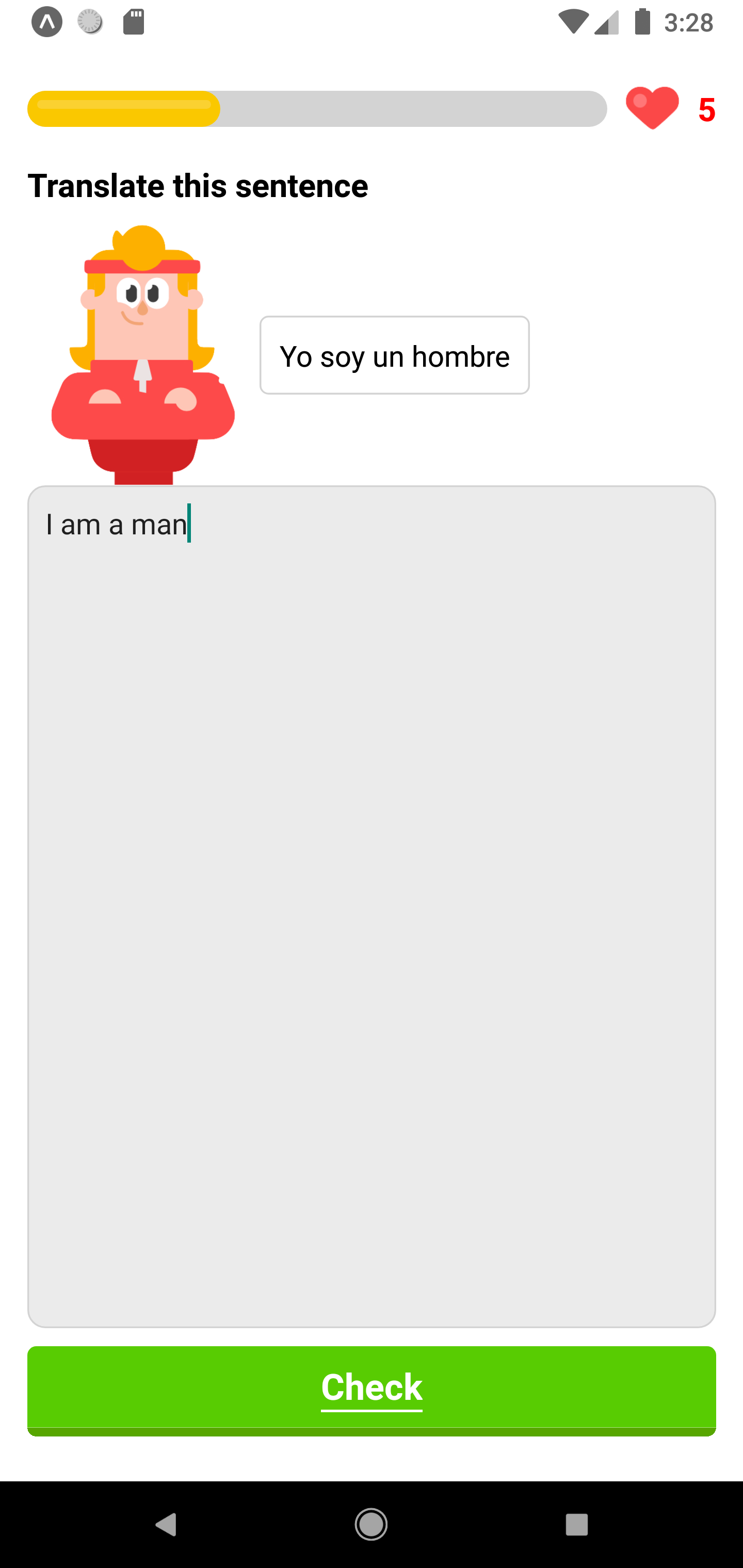
Task: Go back using the system back button
Action: pyautogui.click(x=166, y=1525)
